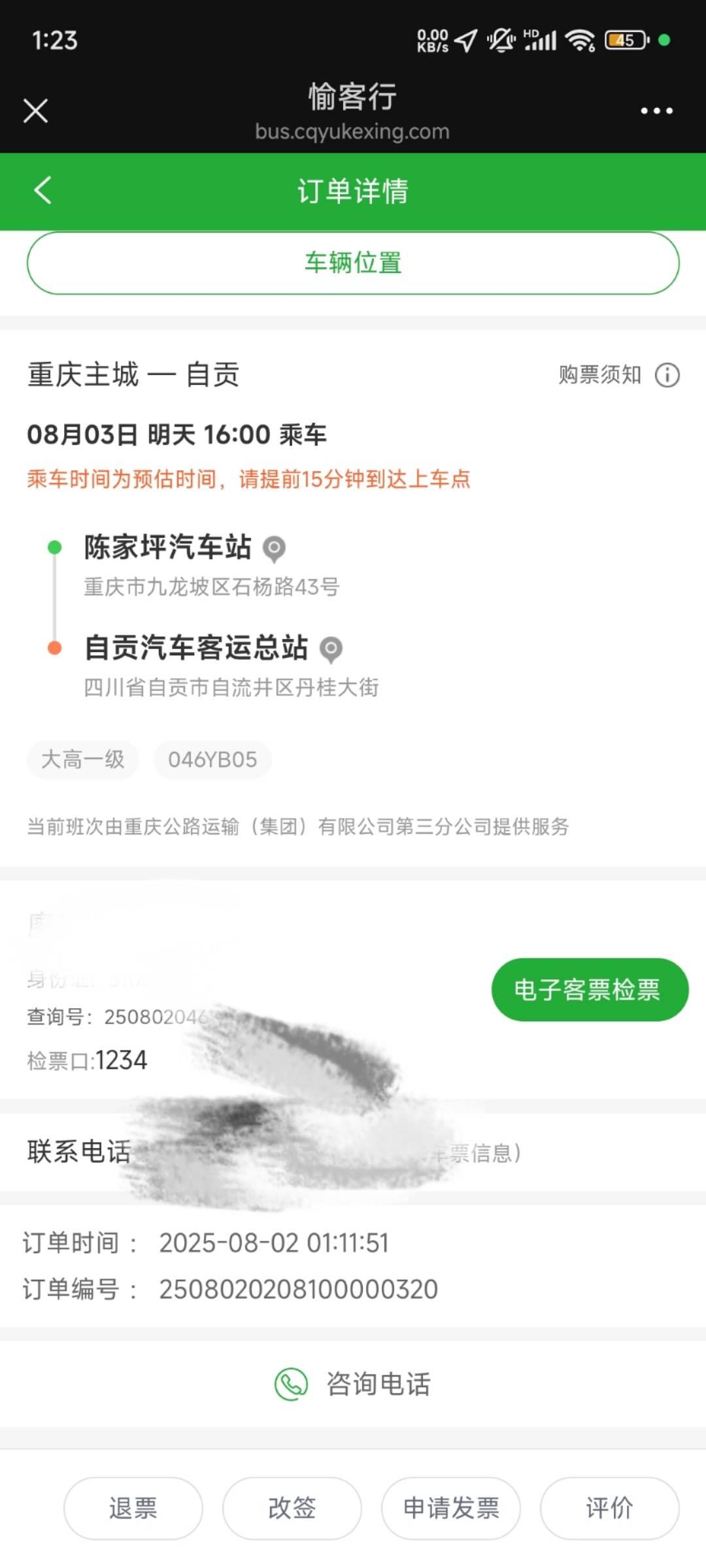Show 自贡汽车客运总站 location on map
This screenshot has width=706, height=1568.
331,649
